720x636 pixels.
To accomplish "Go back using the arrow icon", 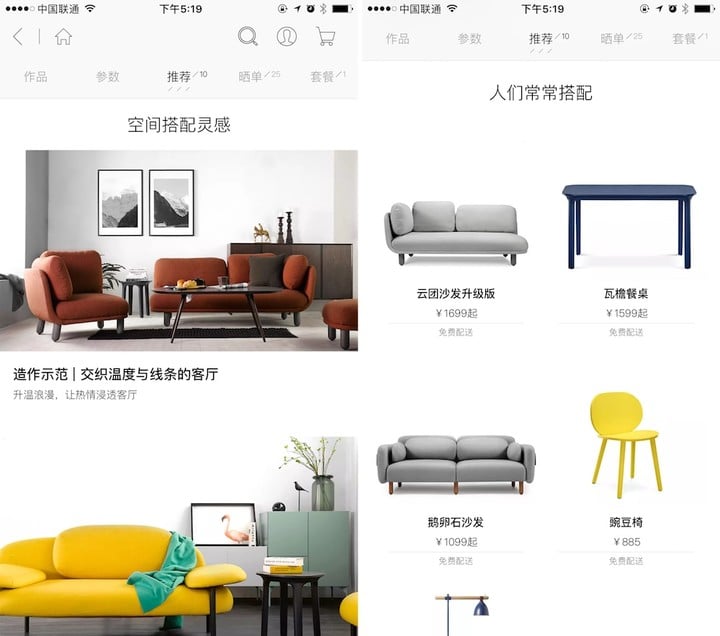I will (18, 37).
